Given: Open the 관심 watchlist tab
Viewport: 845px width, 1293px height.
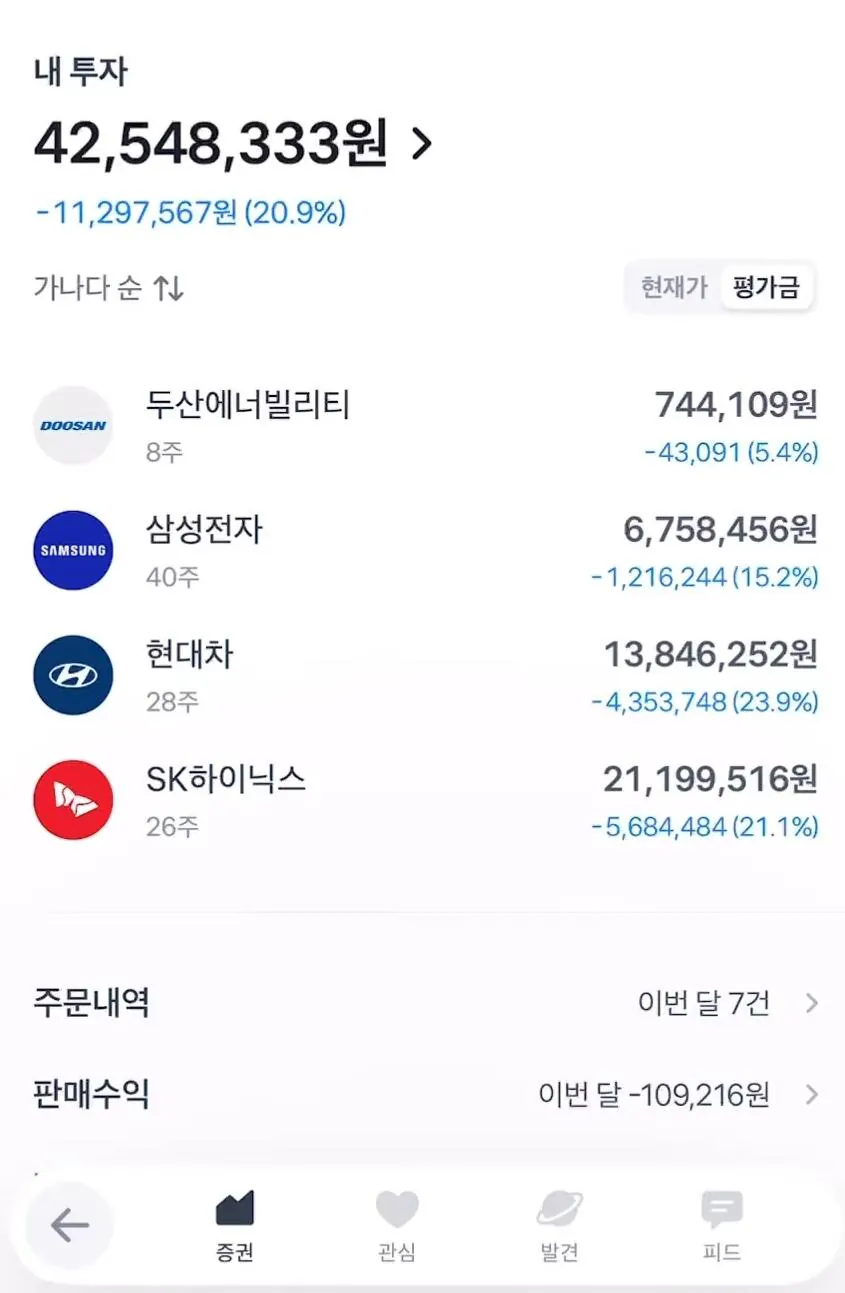Looking at the screenshot, I should [396, 1226].
